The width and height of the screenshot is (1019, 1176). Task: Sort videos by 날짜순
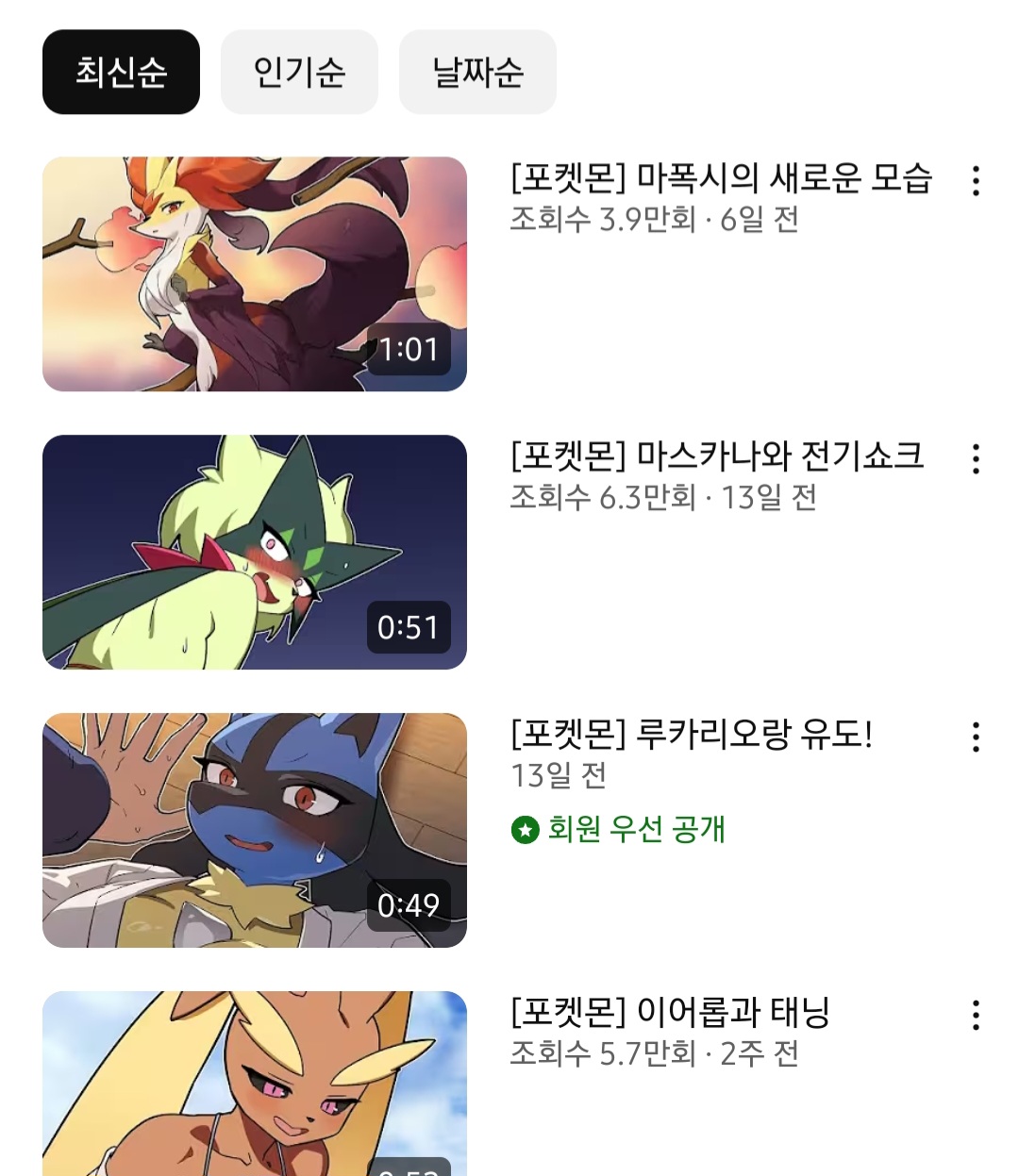477,72
